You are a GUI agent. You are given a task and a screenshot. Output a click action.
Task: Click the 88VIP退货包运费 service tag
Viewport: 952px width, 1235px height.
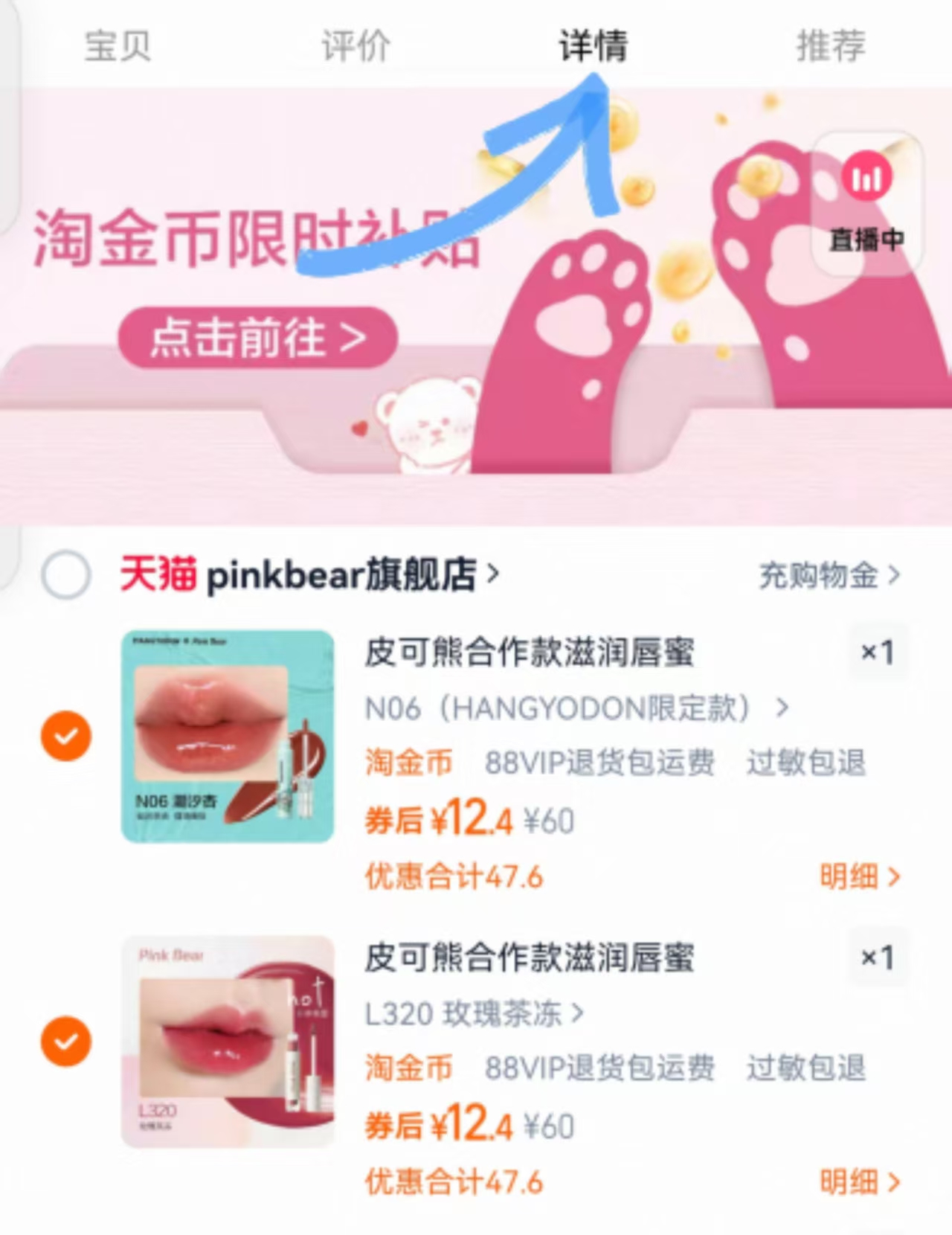click(x=599, y=761)
